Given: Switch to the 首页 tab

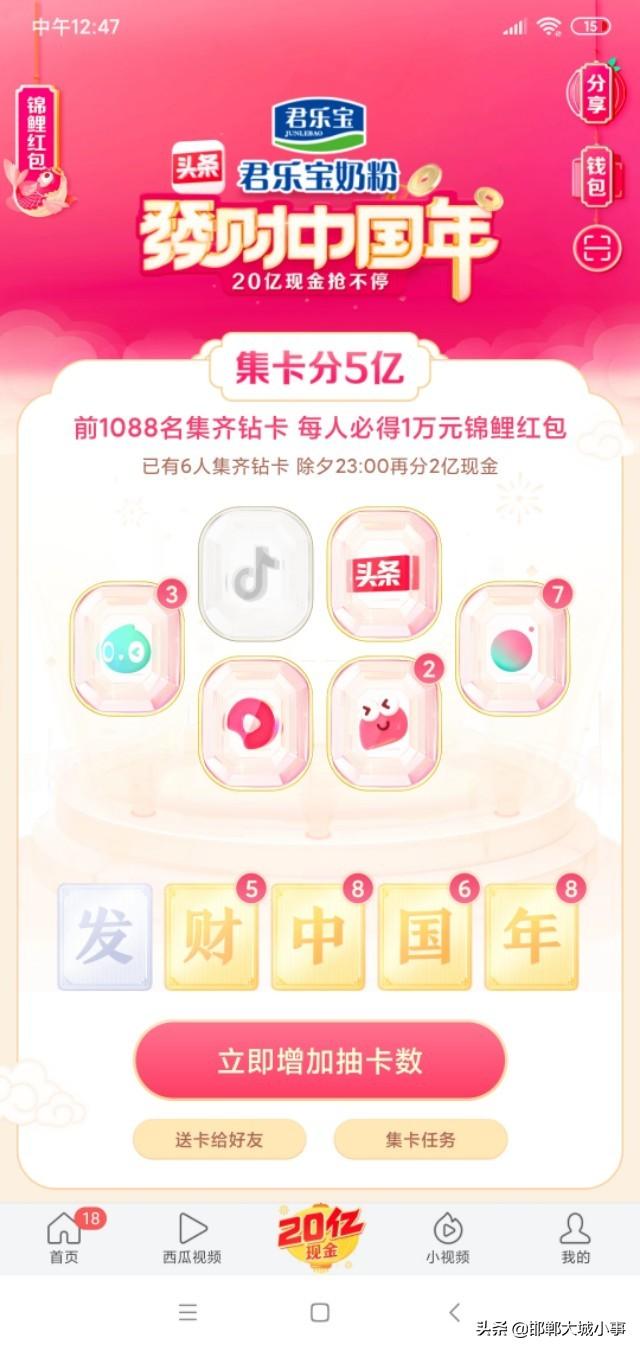Looking at the screenshot, I should pyautogui.click(x=64, y=1237).
